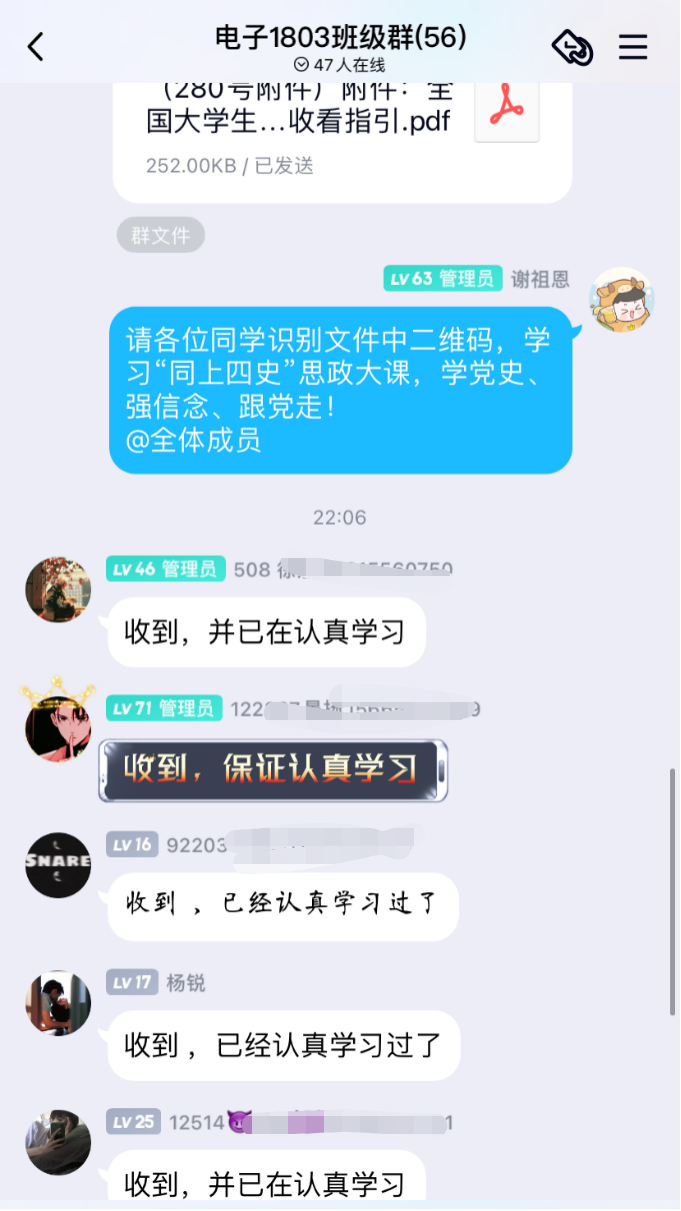This screenshot has width=681, height=1211.
Task: Open the avatar of the LV 25 member
Action: pyautogui.click(x=58, y=1141)
